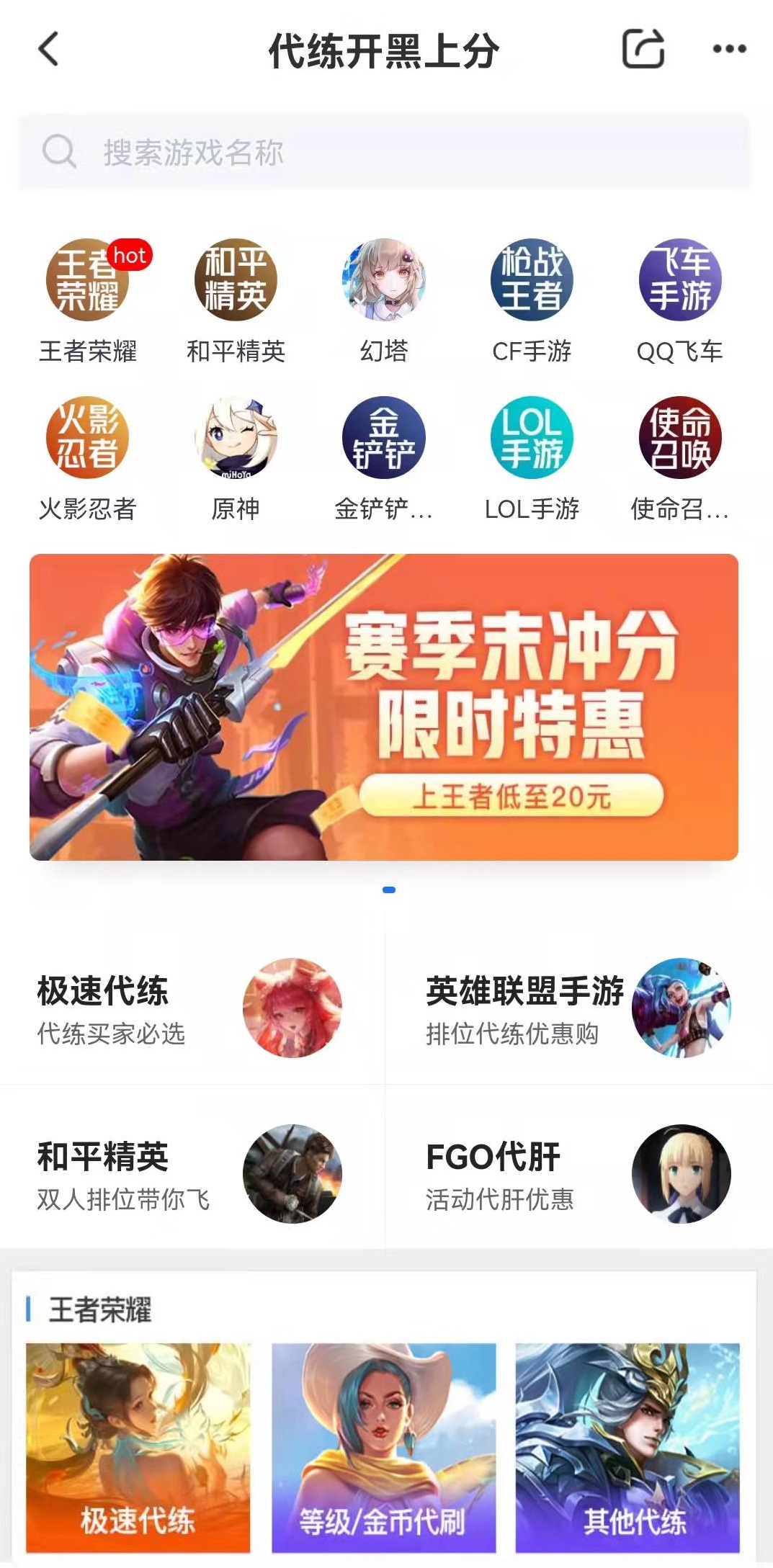Screen dimensions: 773x1568
Task: Choose the 金铲铲 game
Action: pos(384,438)
